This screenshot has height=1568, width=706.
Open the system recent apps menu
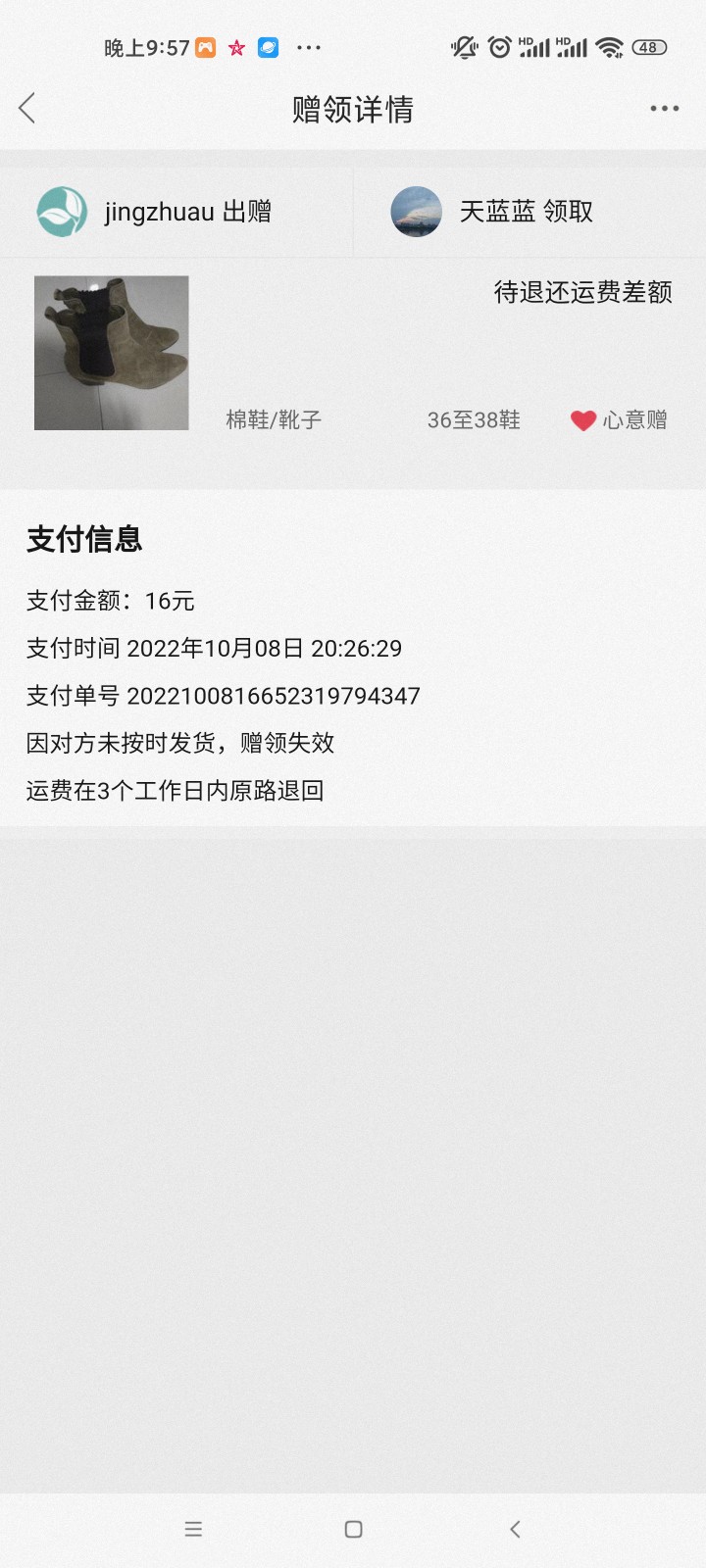[193, 1529]
